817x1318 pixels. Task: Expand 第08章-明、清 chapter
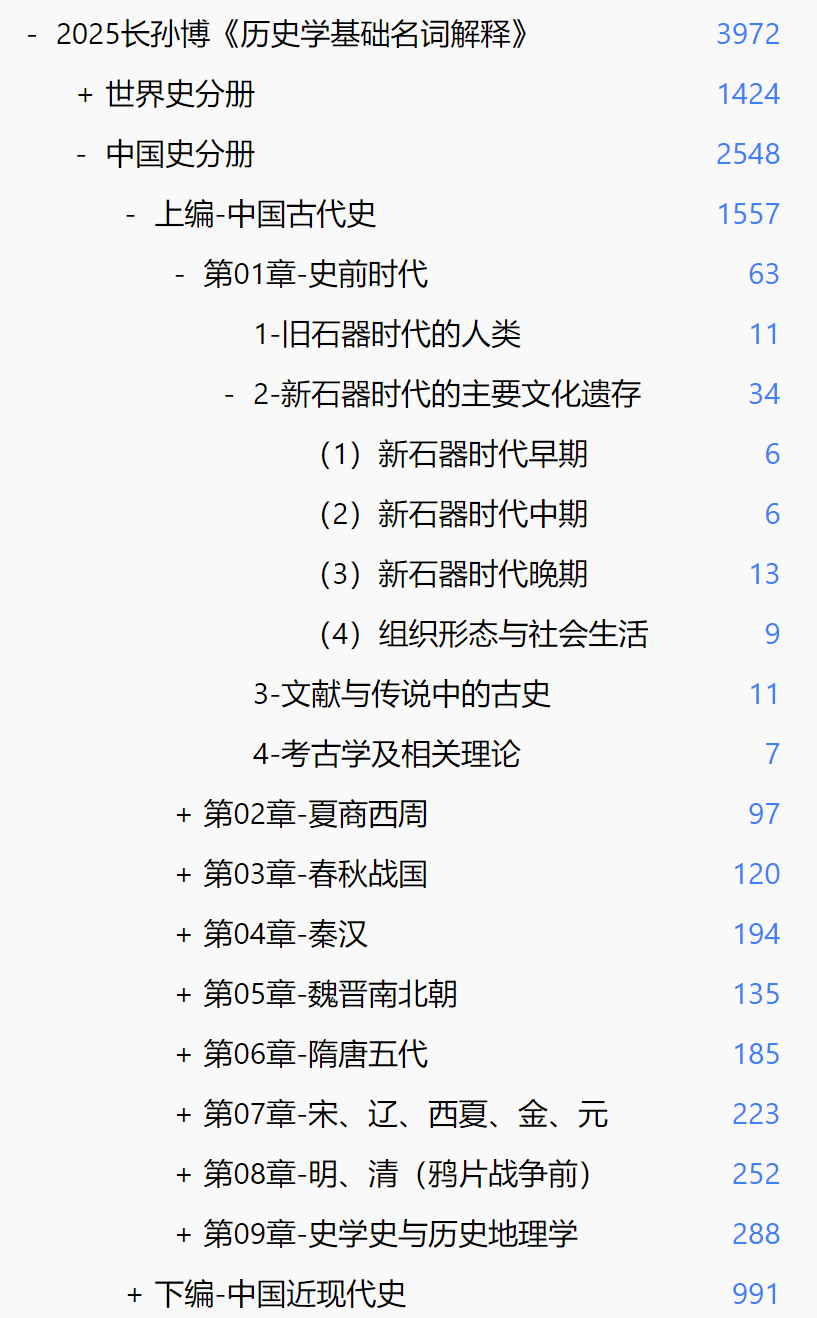(x=183, y=1175)
